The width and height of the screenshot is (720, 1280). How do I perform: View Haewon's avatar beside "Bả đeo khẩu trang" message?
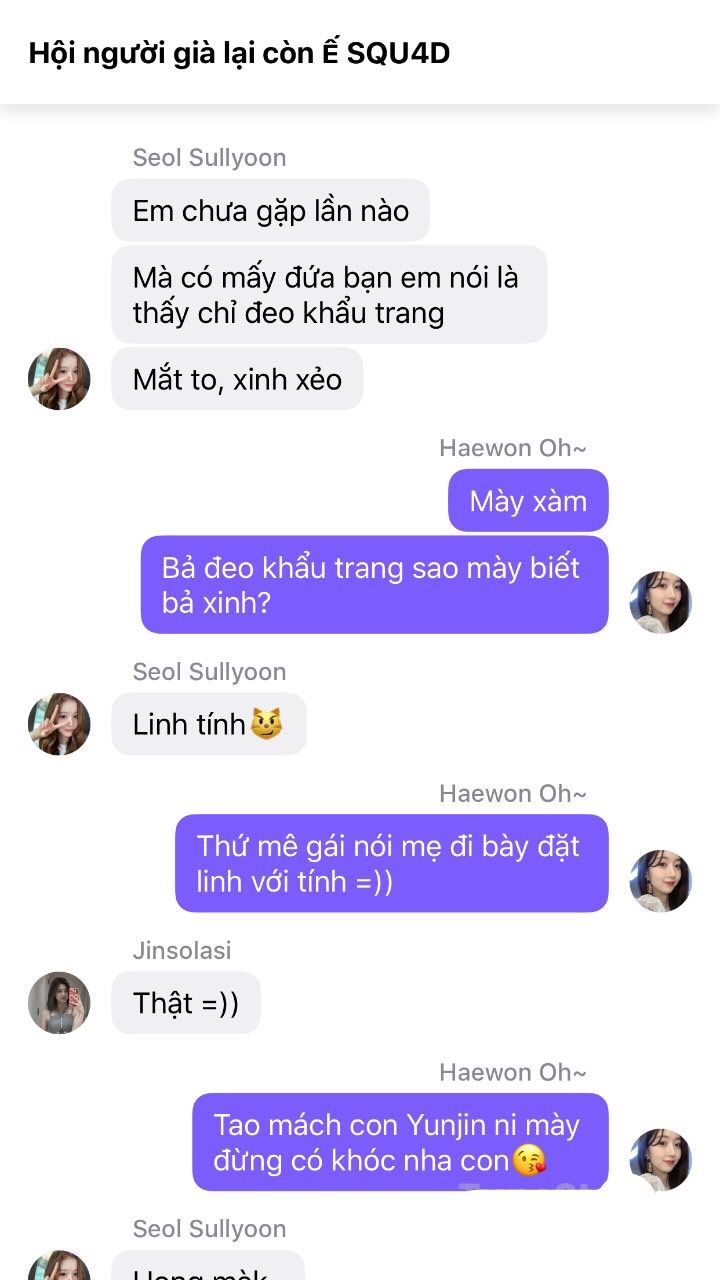pos(660,602)
